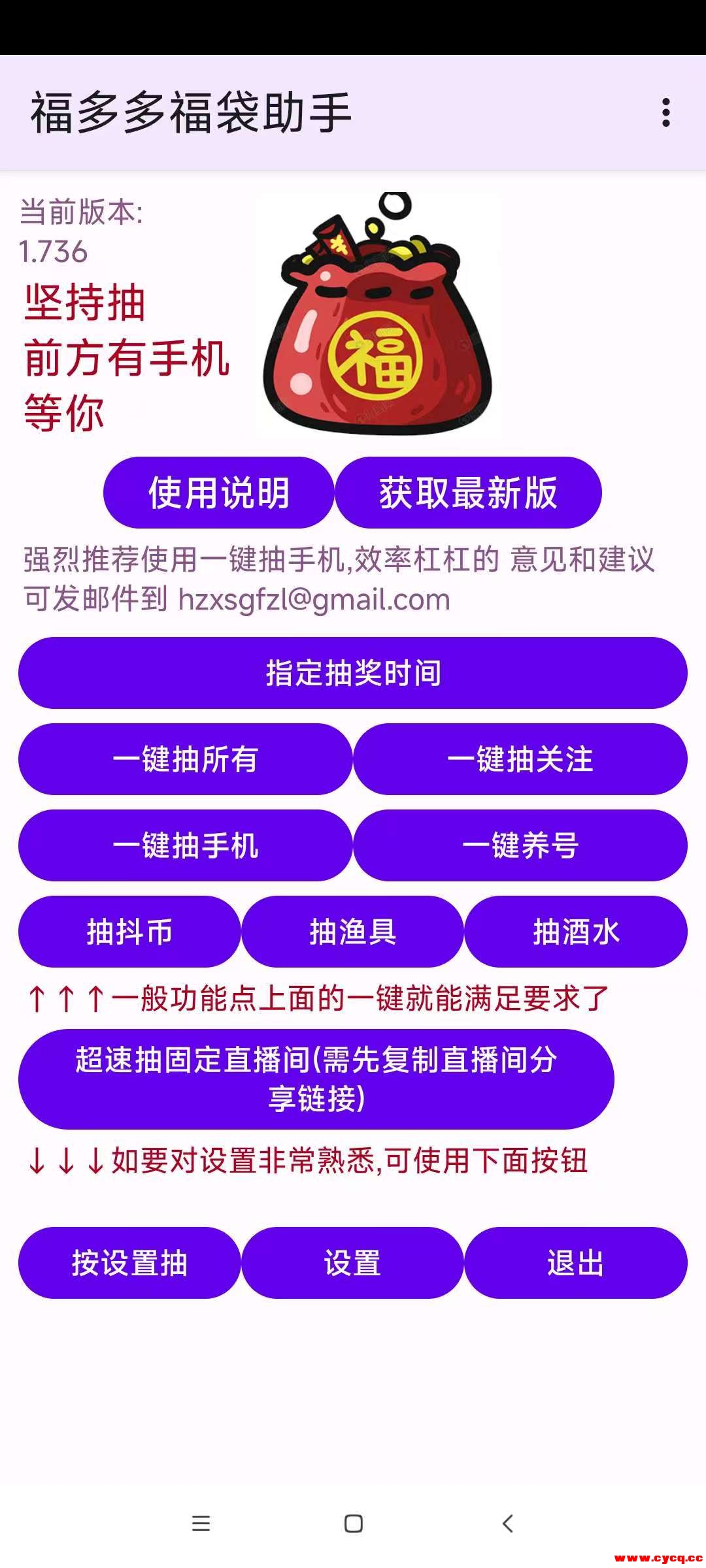Open the 使用说明 instructions

click(x=218, y=493)
